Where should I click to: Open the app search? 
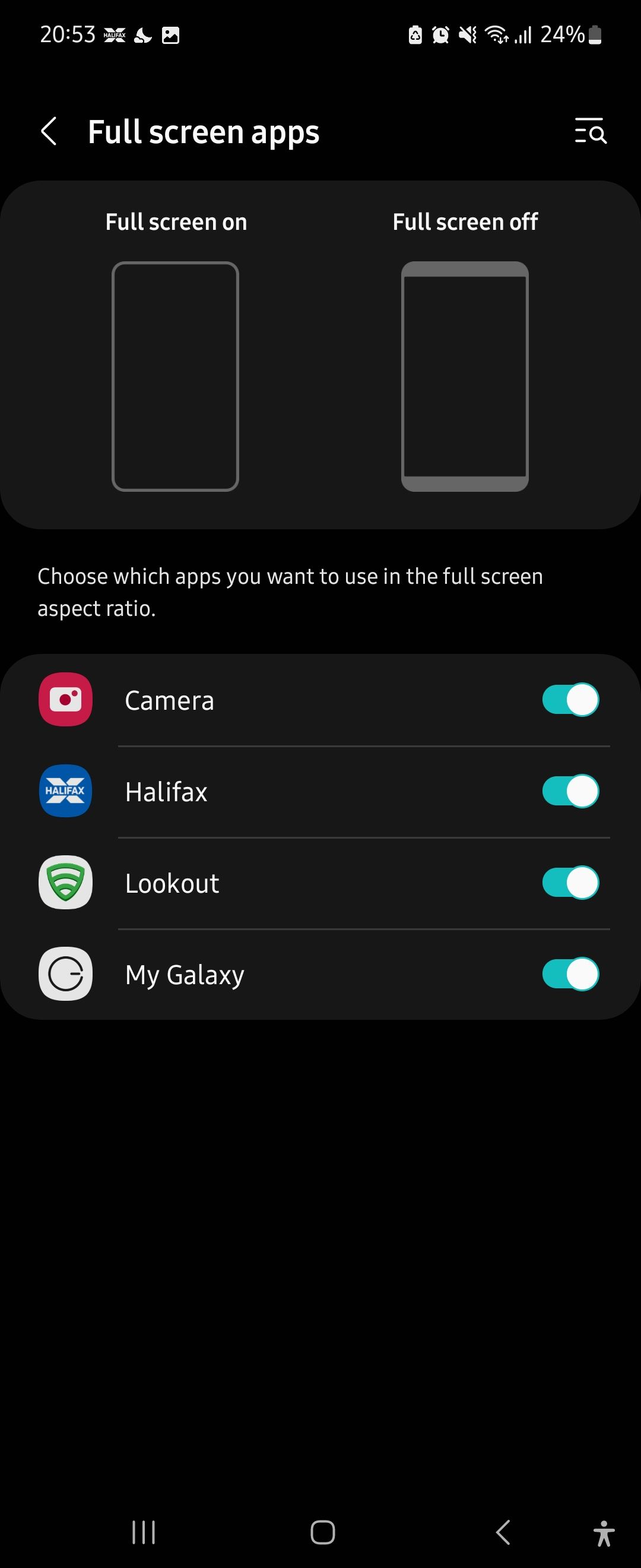589,131
